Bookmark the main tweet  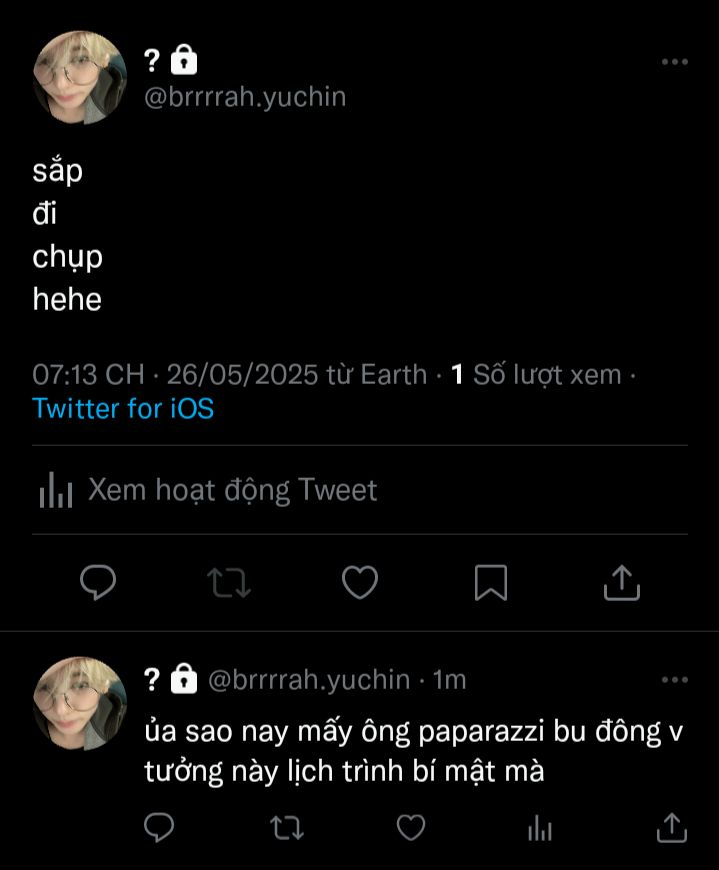[x=490, y=582]
